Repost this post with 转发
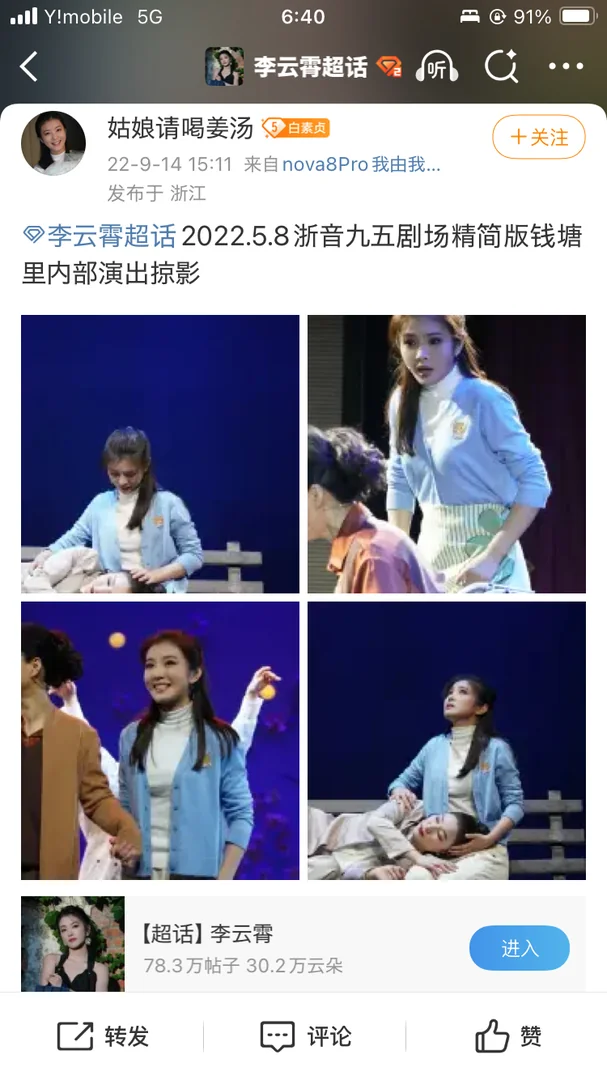Image resolution: width=607 pixels, height=1080 pixels. click(104, 1036)
